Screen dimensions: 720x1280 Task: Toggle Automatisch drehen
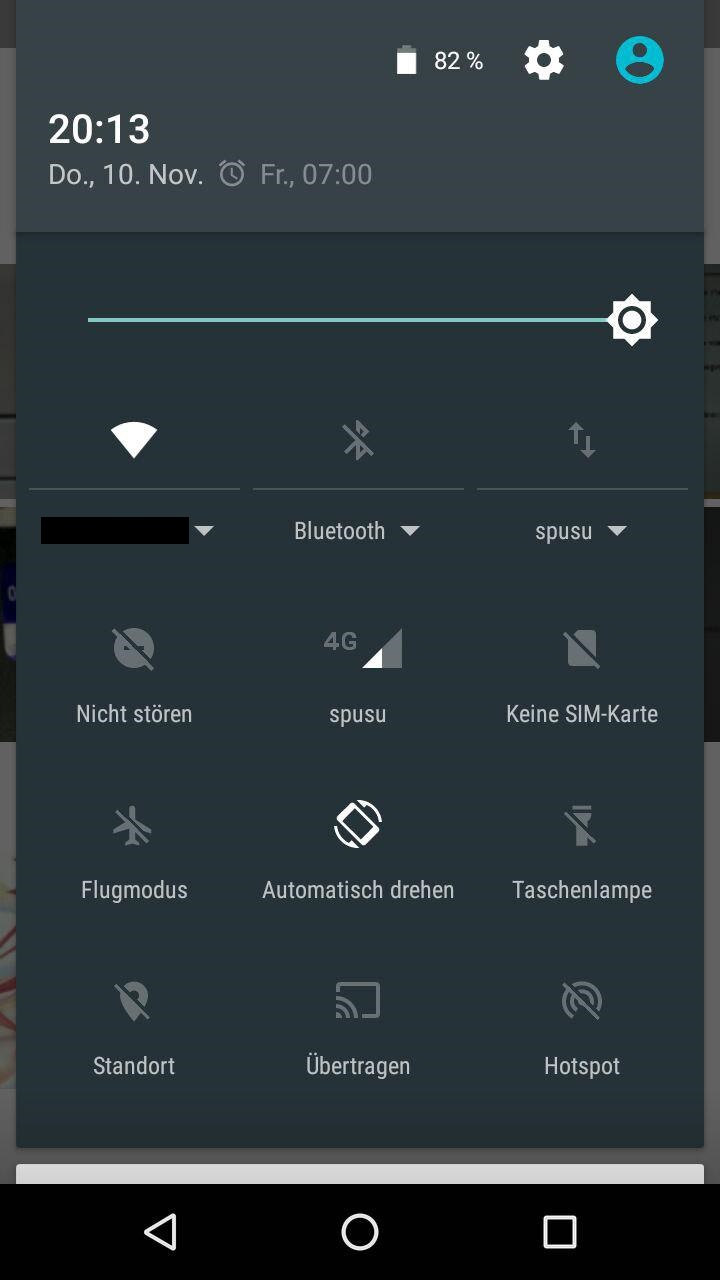[358, 848]
